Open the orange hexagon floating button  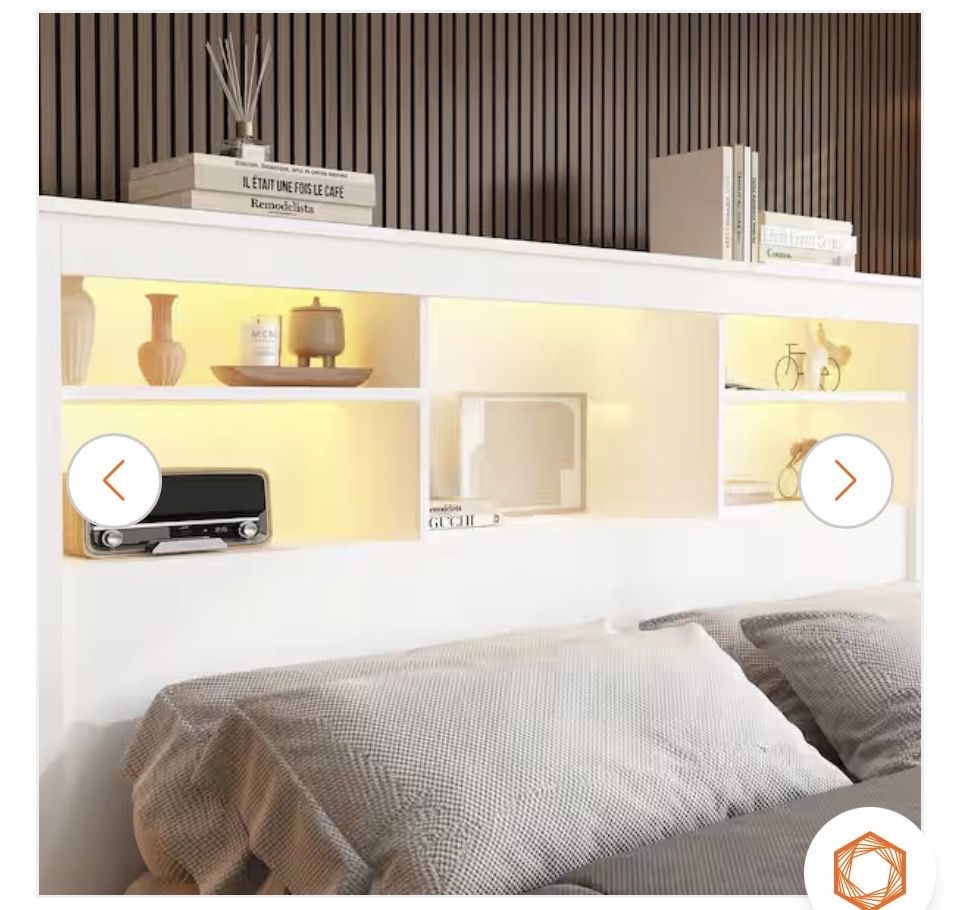click(x=869, y=866)
